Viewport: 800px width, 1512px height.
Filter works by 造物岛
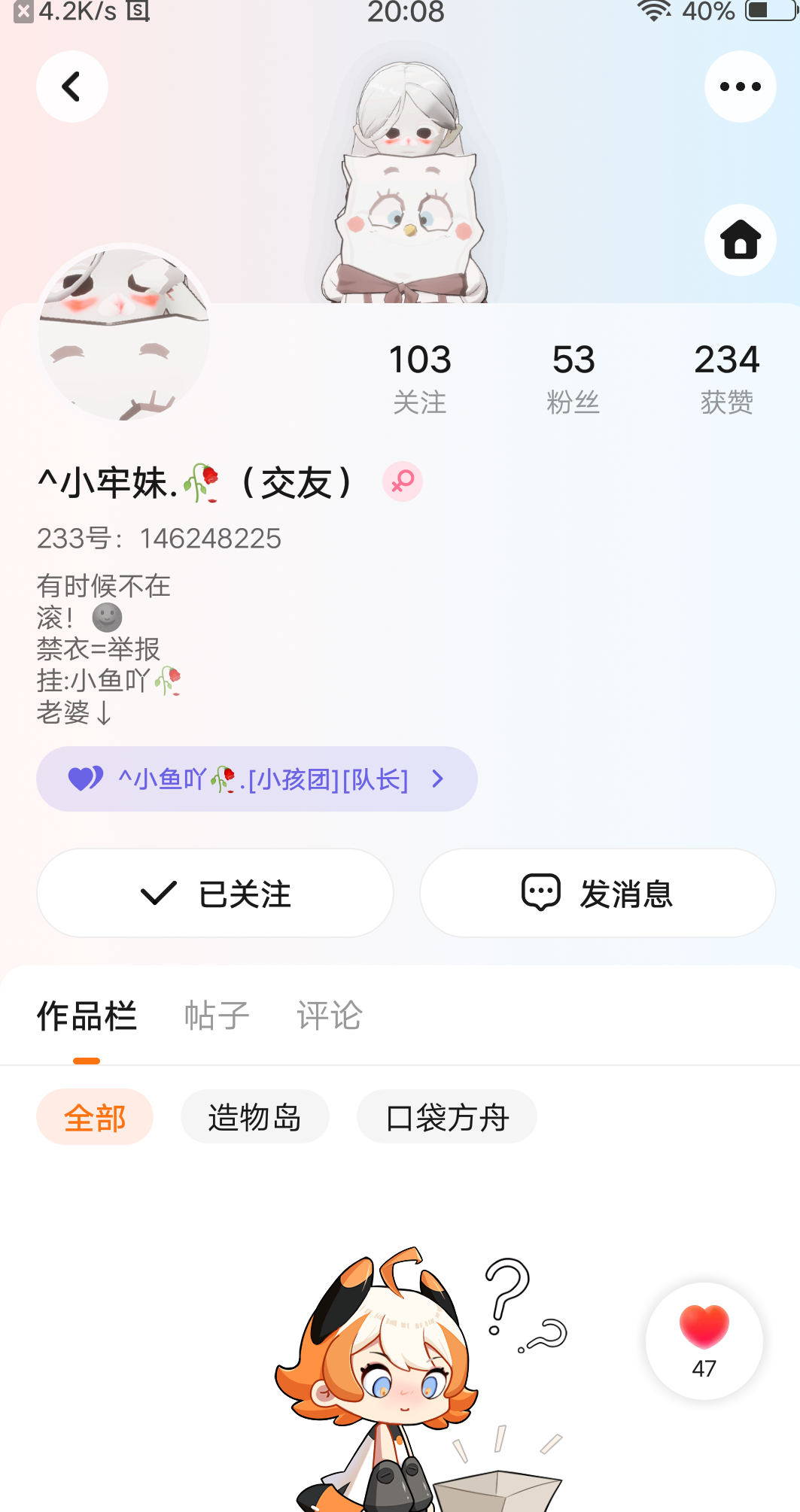[x=254, y=1117]
